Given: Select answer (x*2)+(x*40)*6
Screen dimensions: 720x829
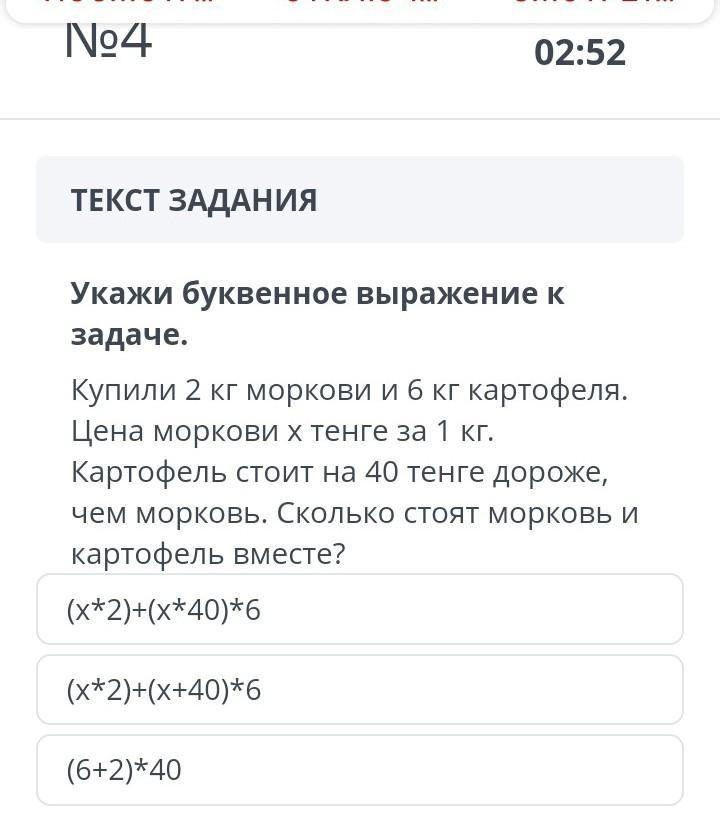Looking at the screenshot, I should (x=359, y=610).
